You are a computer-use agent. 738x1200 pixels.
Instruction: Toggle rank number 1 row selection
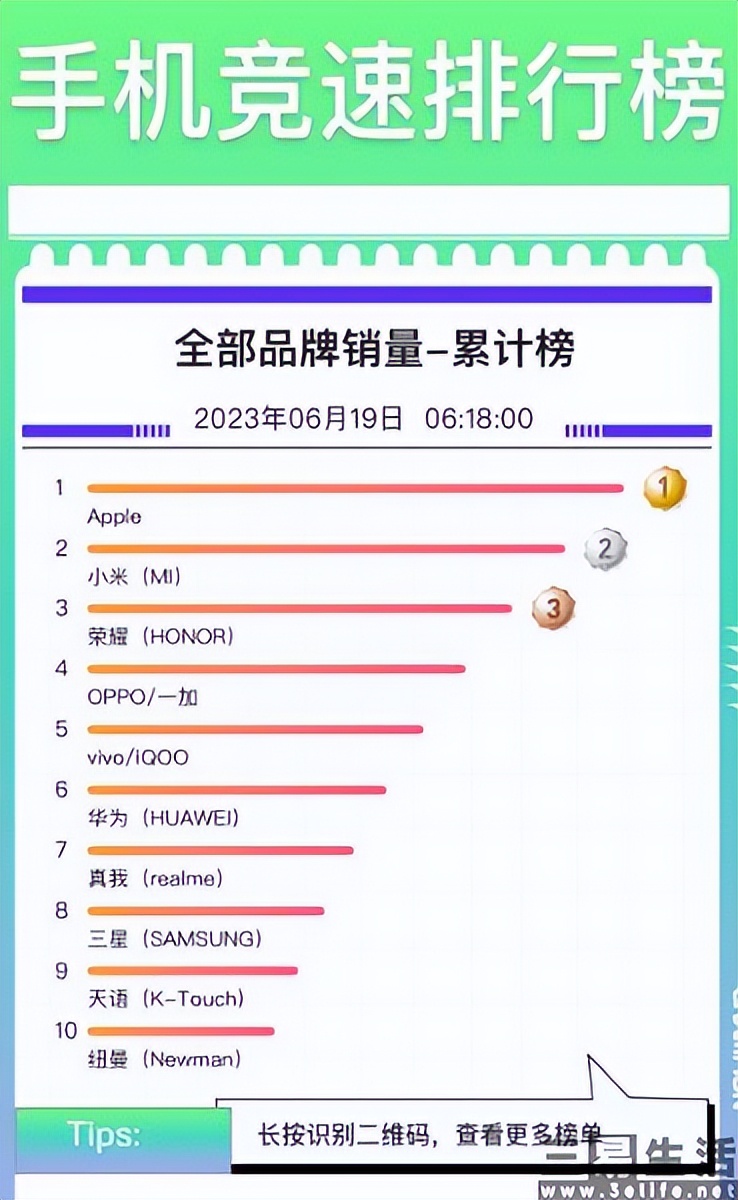coord(60,487)
